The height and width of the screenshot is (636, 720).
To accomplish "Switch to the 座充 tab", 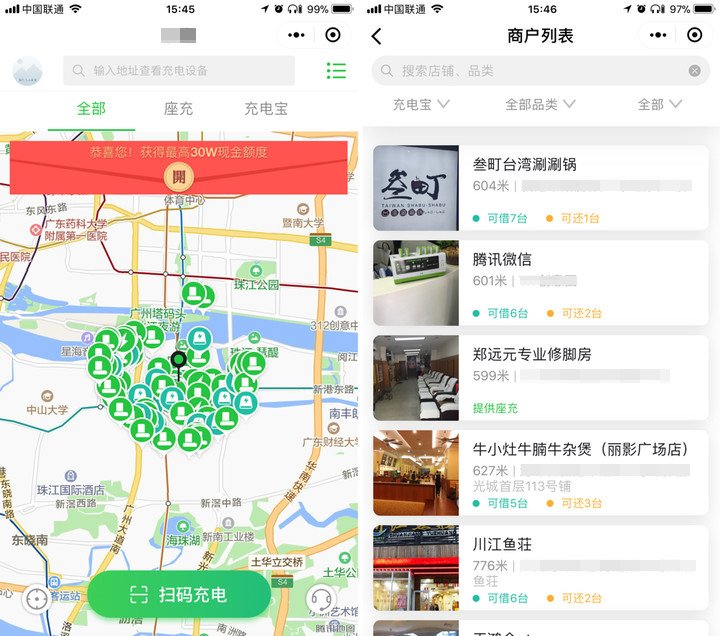I will (178, 109).
